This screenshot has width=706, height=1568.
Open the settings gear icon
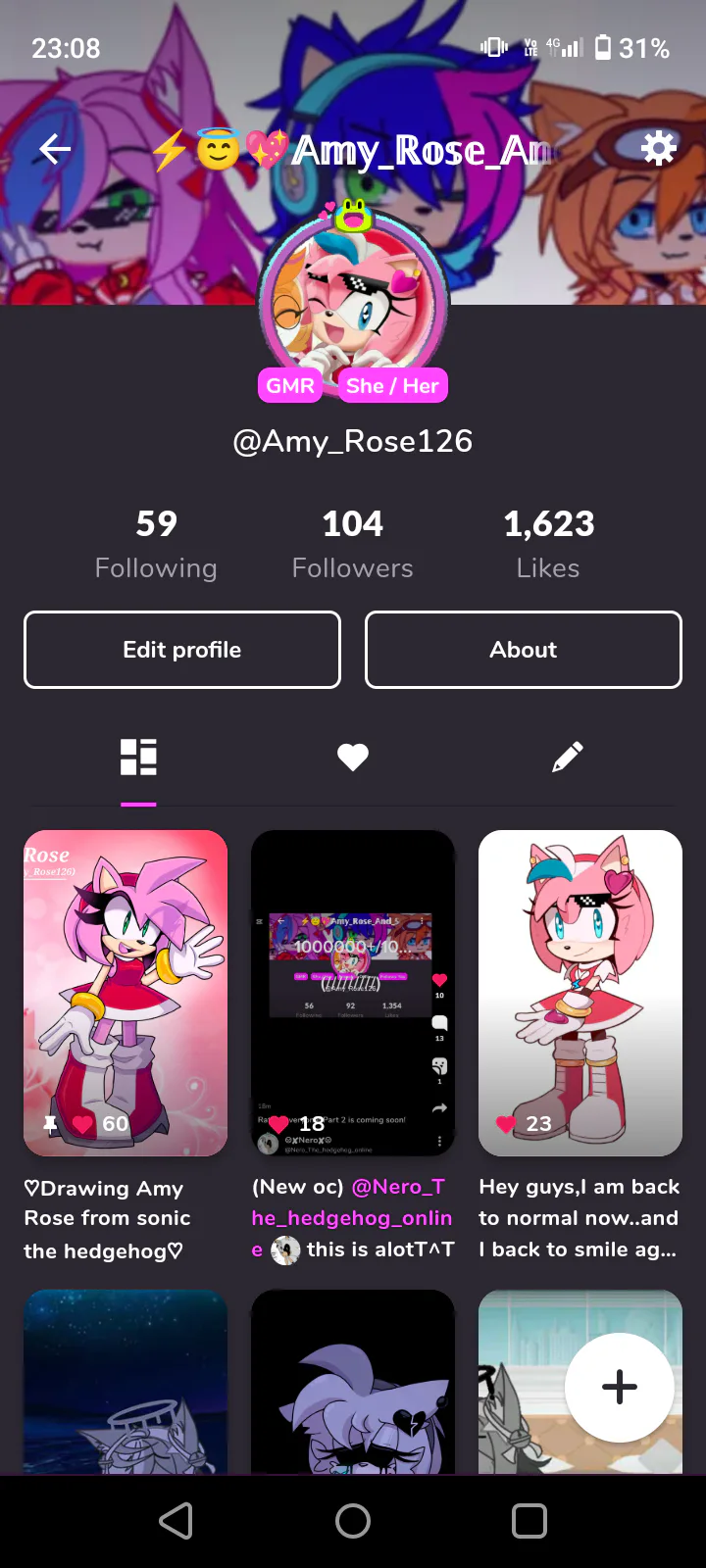coord(659,149)
